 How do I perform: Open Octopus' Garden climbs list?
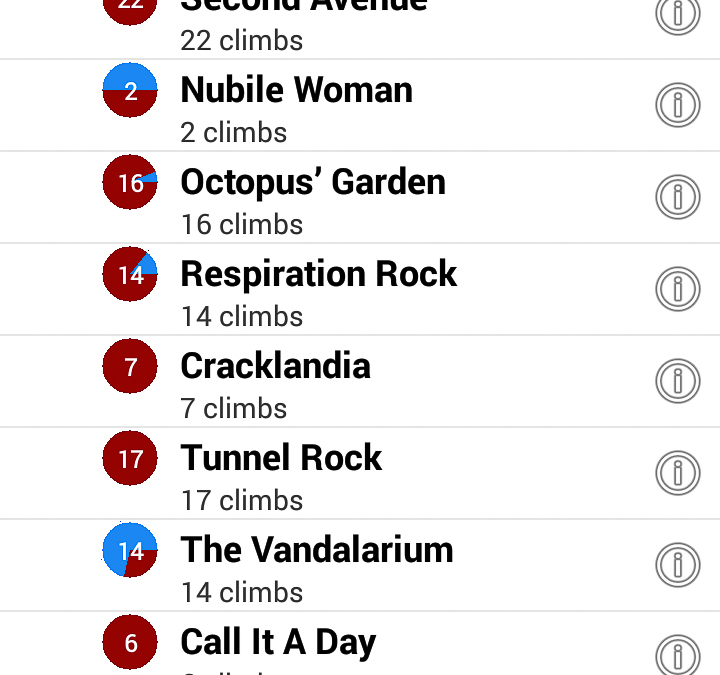(313, 198)
